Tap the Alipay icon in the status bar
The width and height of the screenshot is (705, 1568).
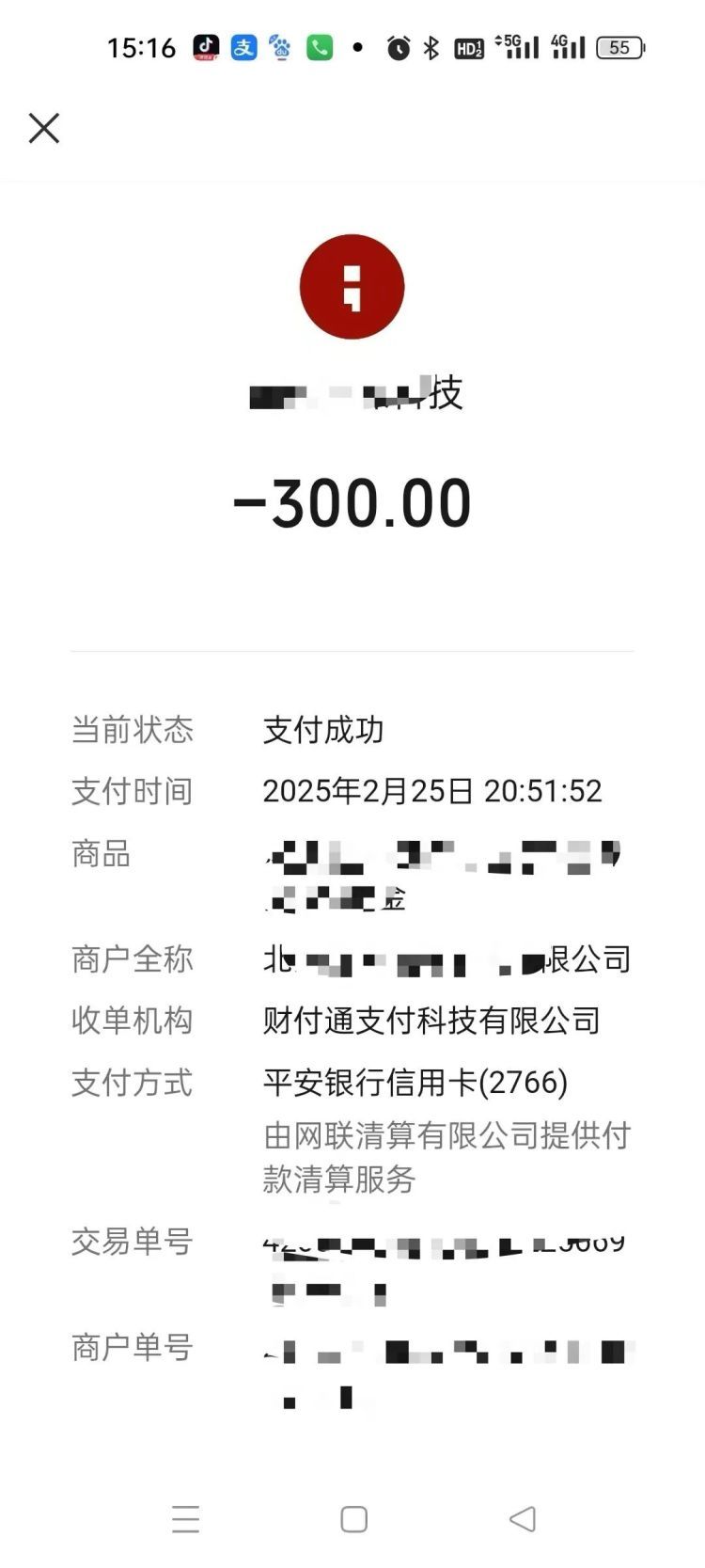click(243, 47)
